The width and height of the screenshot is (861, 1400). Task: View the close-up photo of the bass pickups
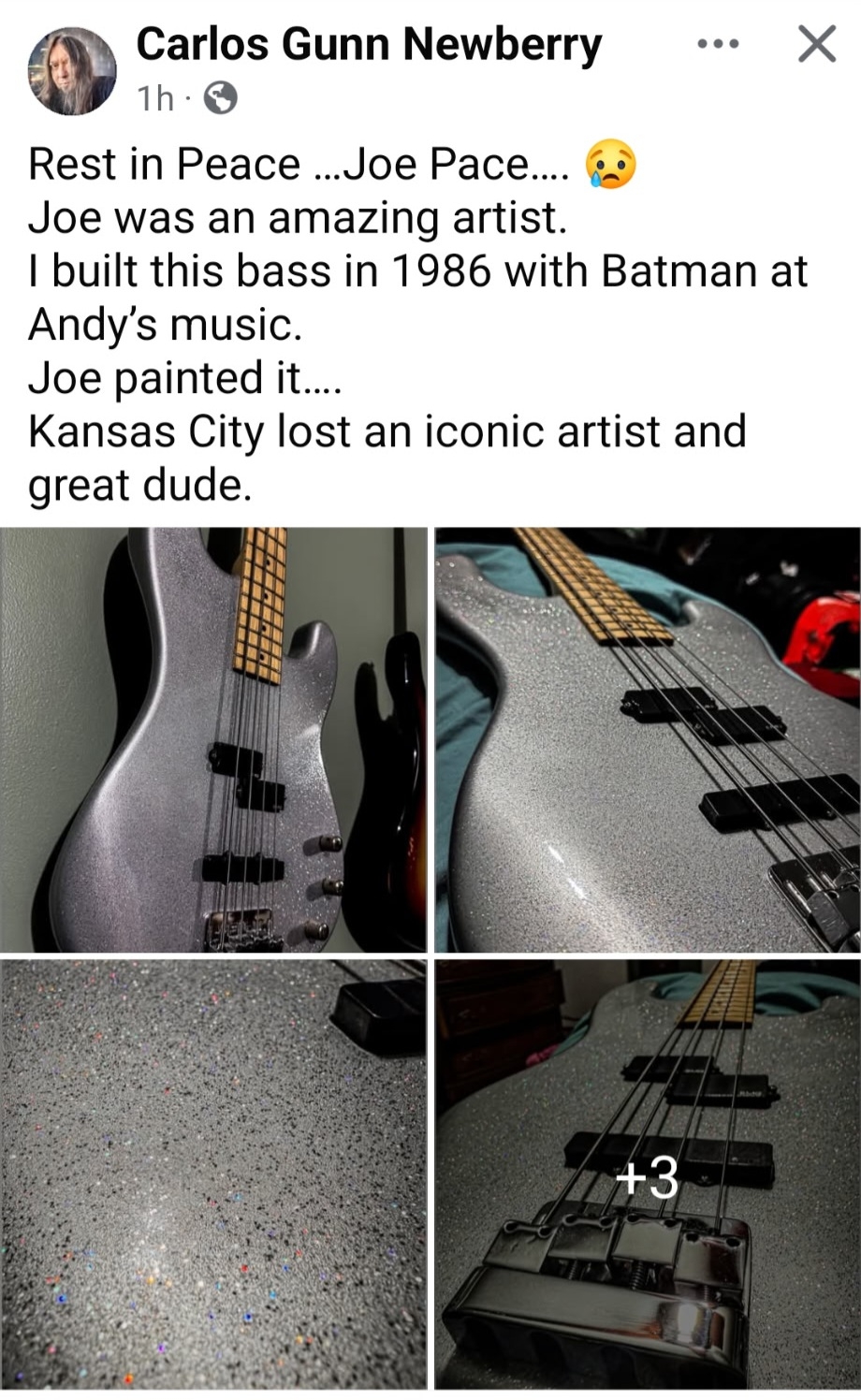[648, 739]
